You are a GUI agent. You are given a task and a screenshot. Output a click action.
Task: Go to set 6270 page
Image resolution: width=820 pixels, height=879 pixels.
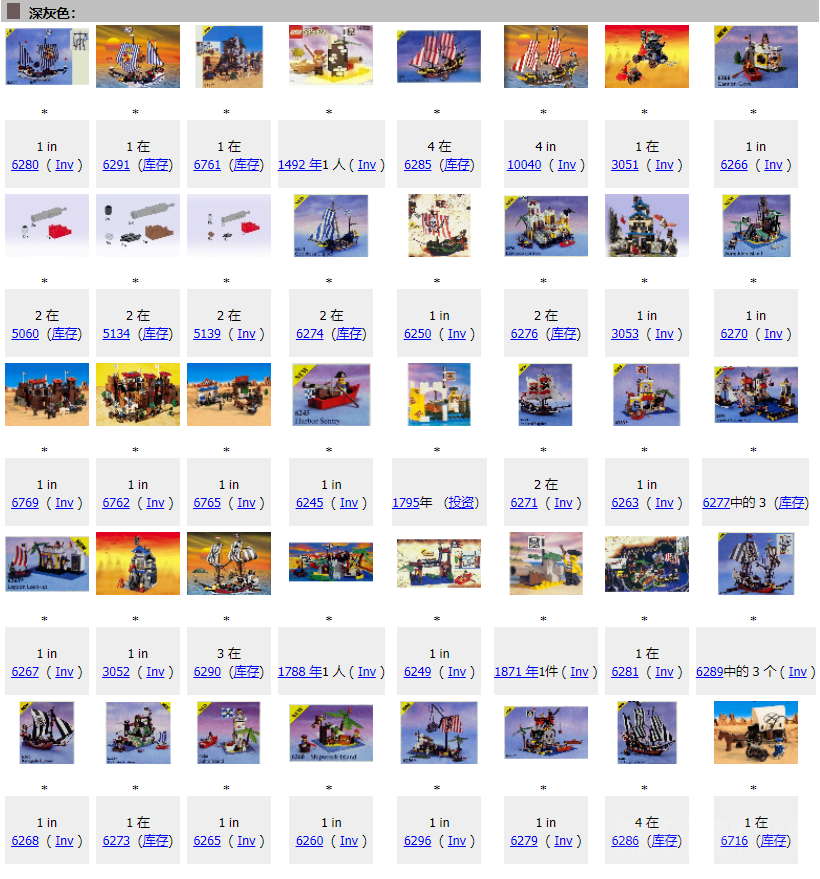(734, 334)
